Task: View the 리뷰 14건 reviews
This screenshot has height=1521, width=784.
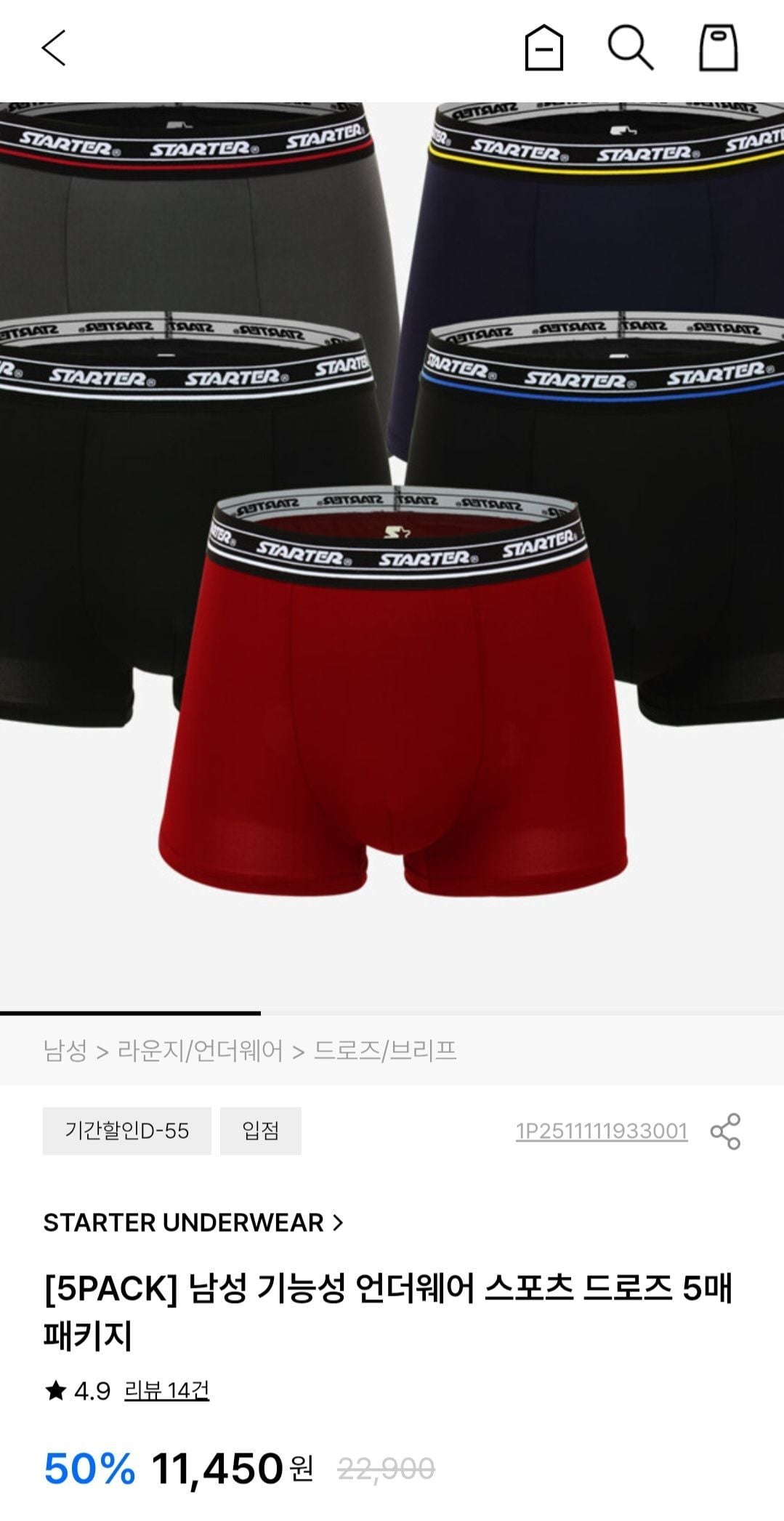Action: click(x=167, y=1390)
